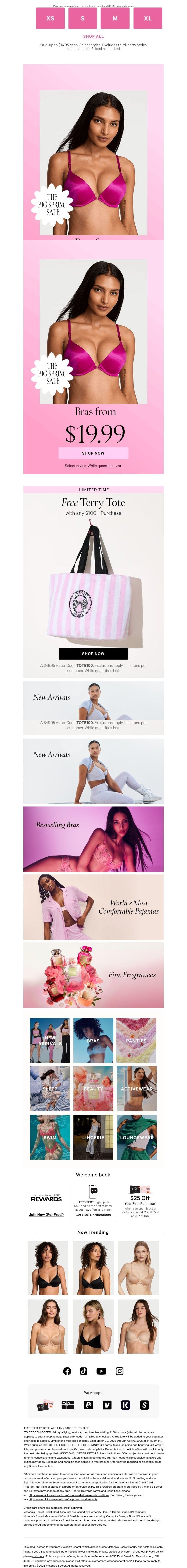Open the TikTok social icon

[x=84, y=1371]
